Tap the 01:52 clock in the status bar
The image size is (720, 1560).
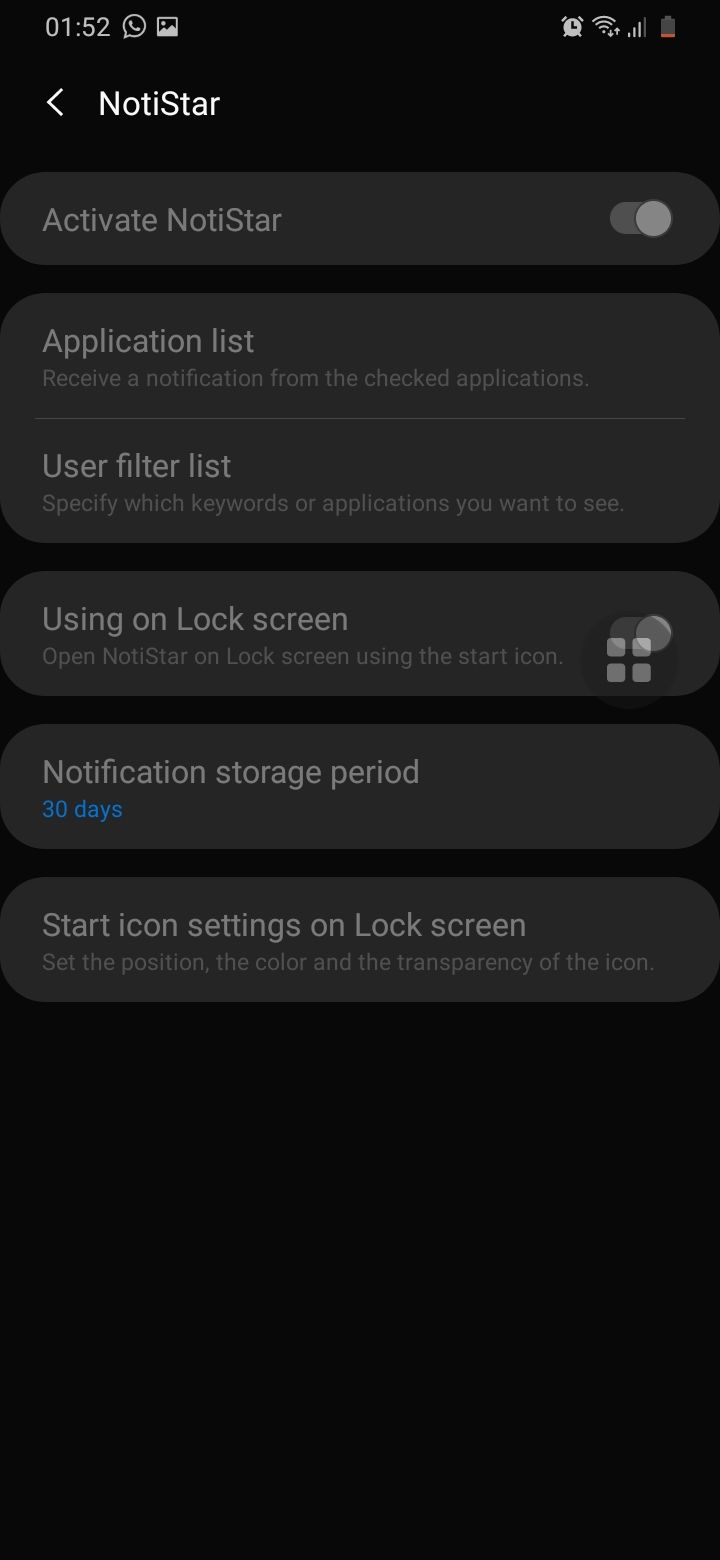[76, 27]
